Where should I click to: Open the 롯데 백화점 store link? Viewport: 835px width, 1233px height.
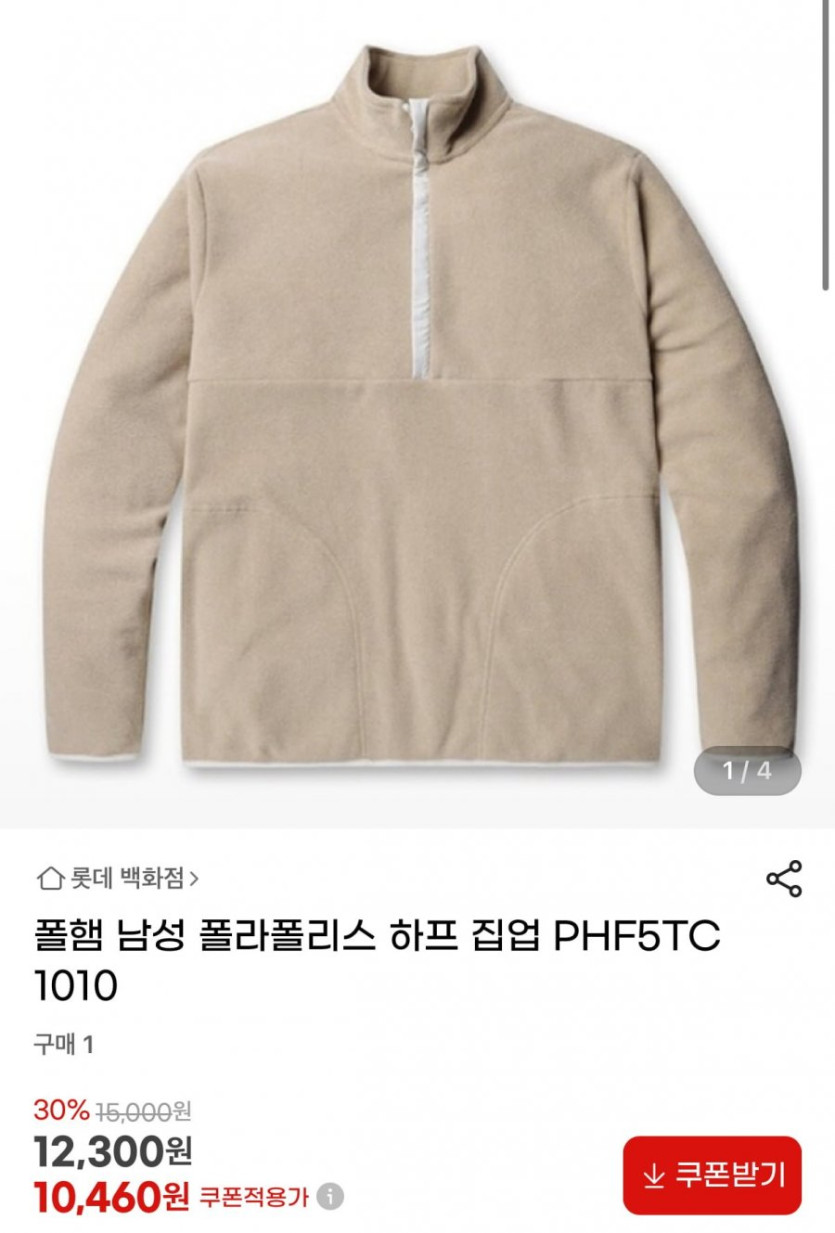coord(118,879)
